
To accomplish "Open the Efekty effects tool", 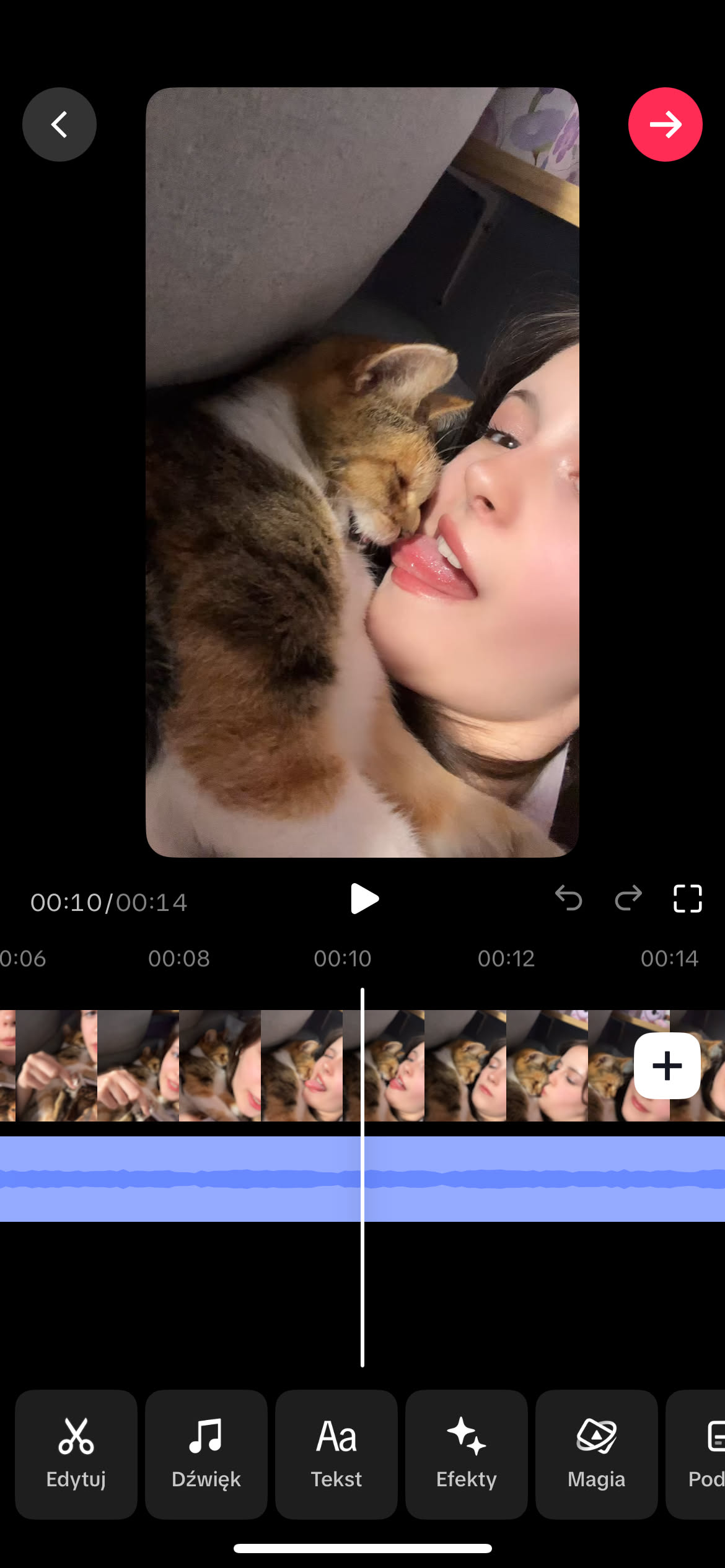I will pyautogui.click(x=466, y=1454).
